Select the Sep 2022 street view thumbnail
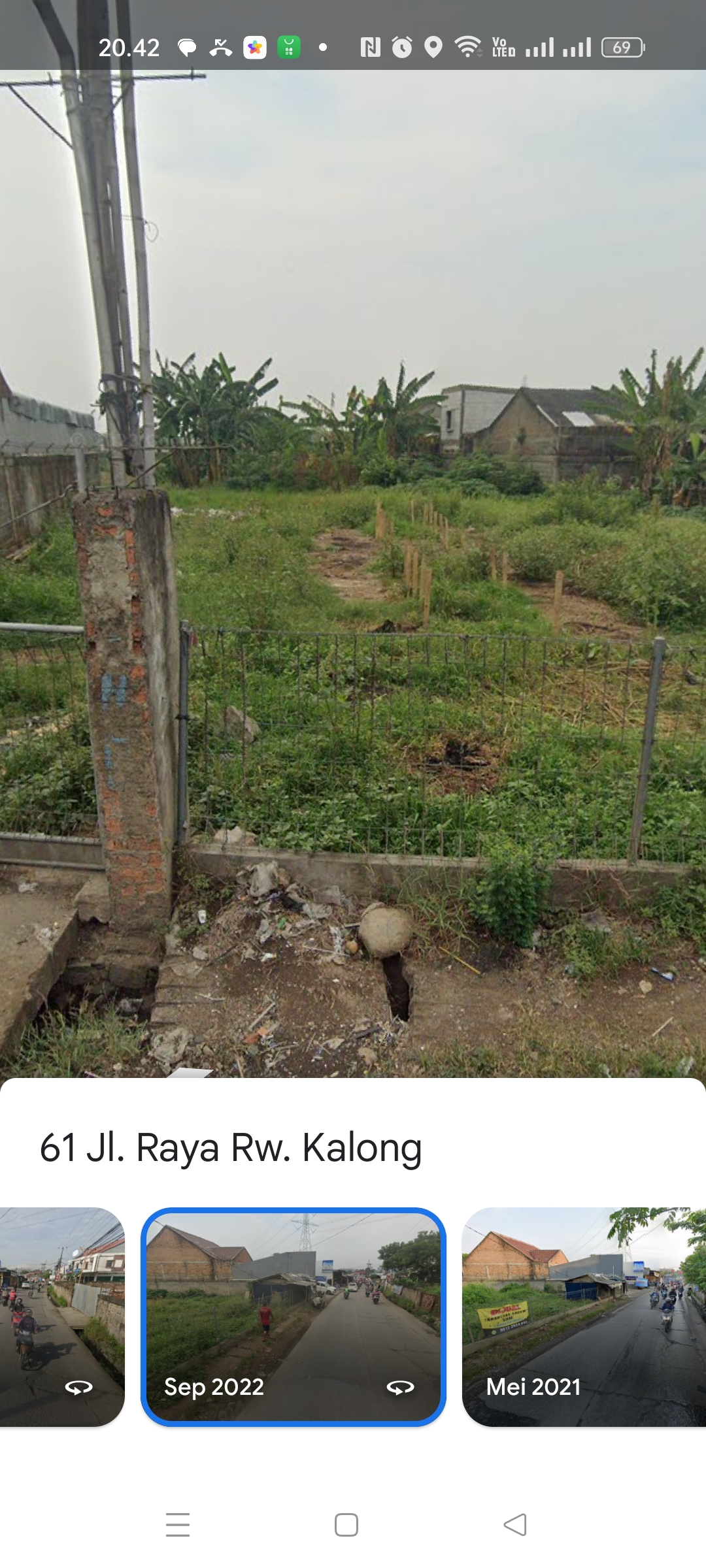 click(294, 1316)
